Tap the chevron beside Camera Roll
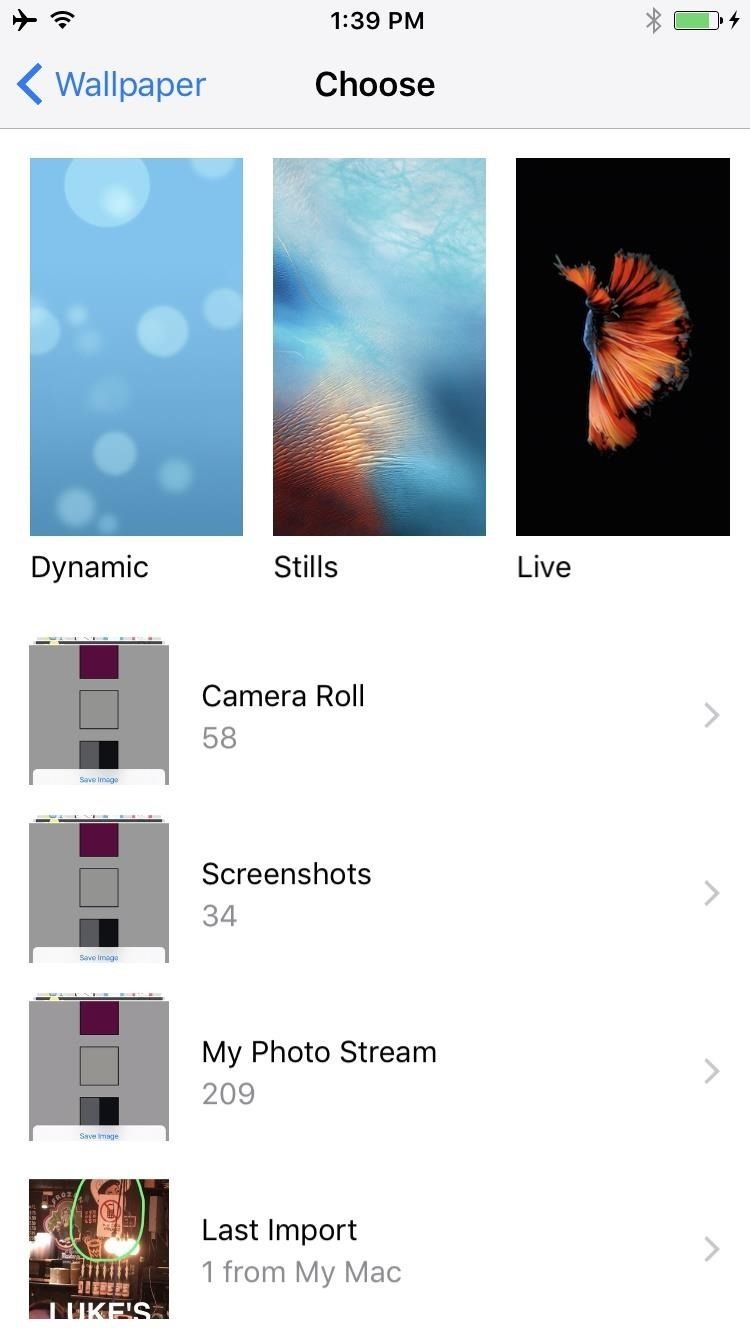Screen dimensions: 750x1334 point(711,715)
